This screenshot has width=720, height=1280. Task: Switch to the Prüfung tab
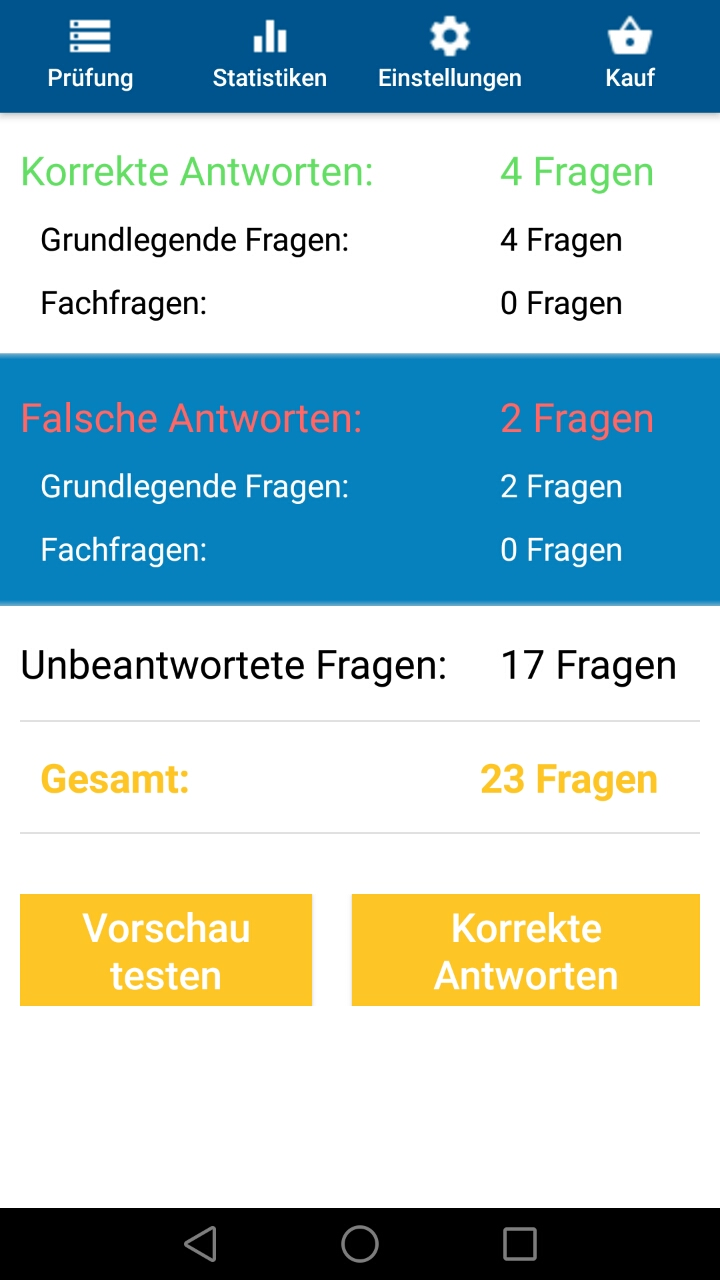tap(90, 56)
